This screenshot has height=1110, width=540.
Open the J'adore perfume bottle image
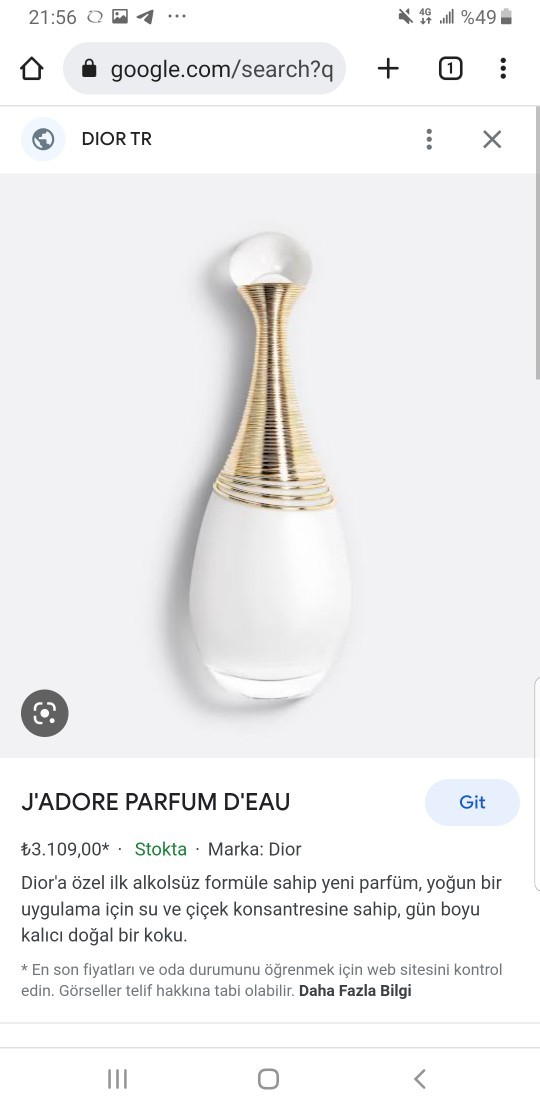[x=269, y=465]
